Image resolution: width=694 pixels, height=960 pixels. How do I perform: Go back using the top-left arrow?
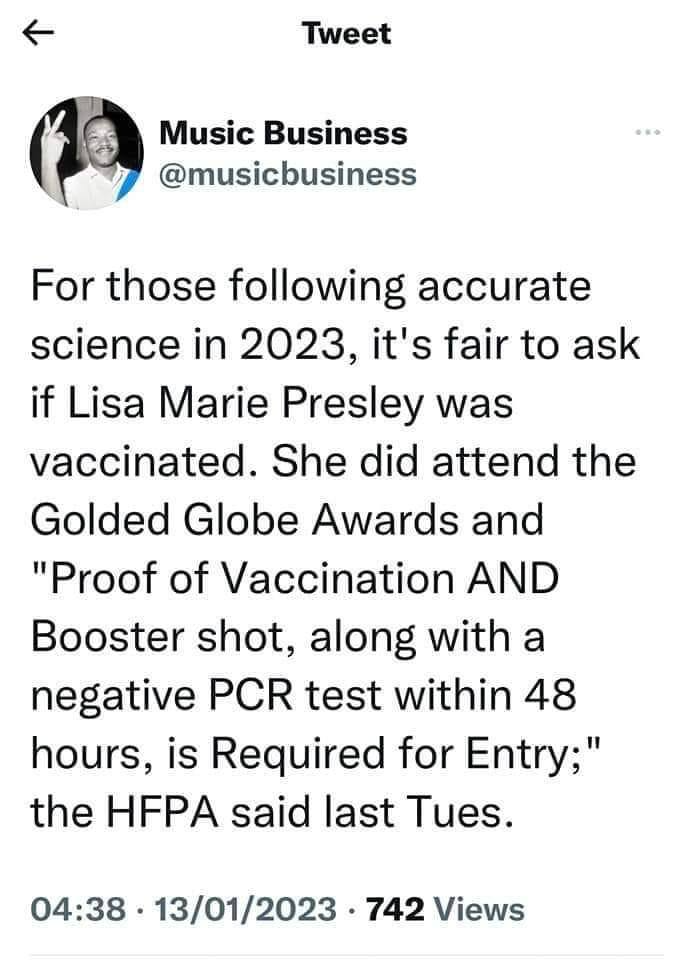(37, 33)
